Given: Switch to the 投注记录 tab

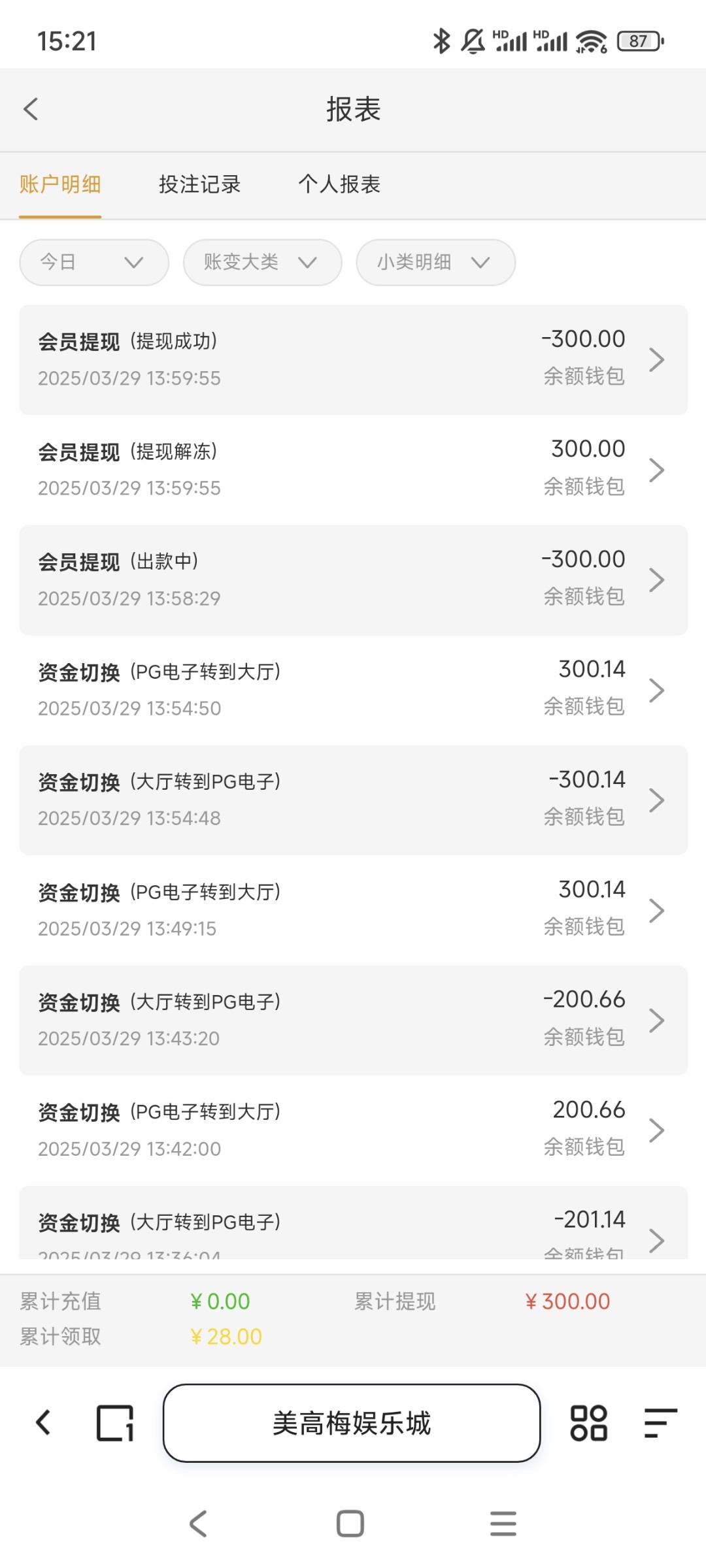Looking at the screenshot, I should (199, 184).
